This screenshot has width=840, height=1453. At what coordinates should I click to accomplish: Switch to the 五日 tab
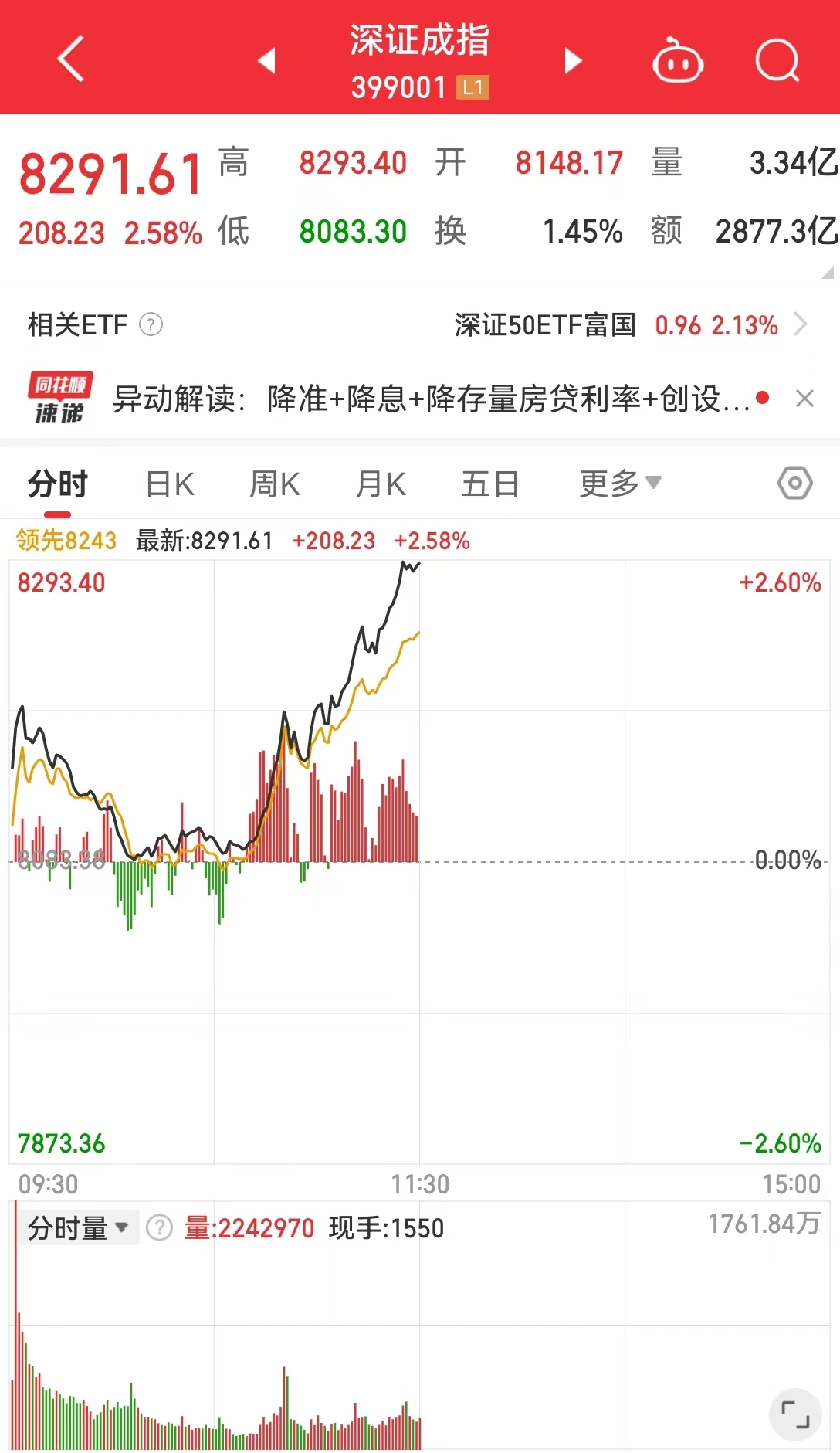[489, 482]
